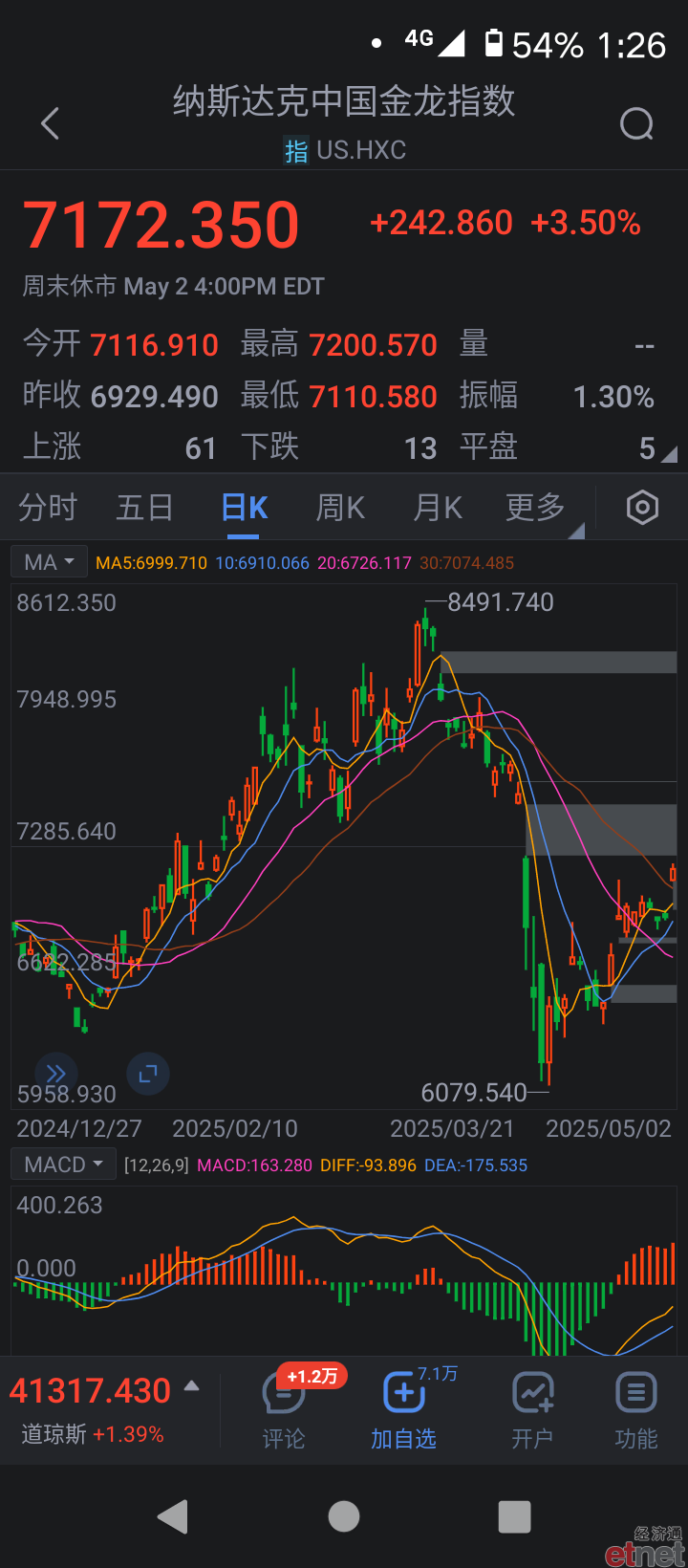Image resolution: width=688 pixels, height=1568 pixels.
Task: Add index to watchlist via 加自选
Action: (404, 1409)
